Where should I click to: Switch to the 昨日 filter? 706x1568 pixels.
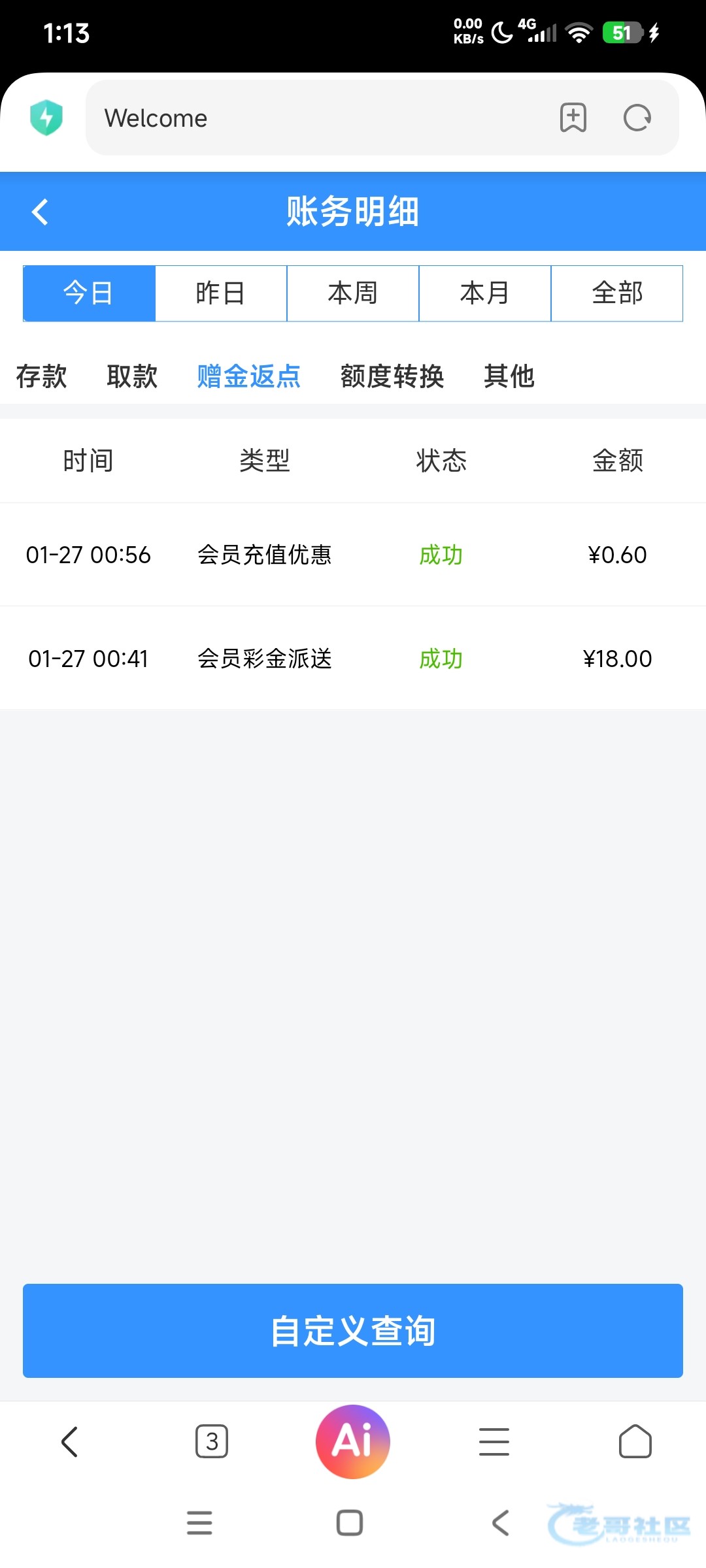(x=221, y=293)
